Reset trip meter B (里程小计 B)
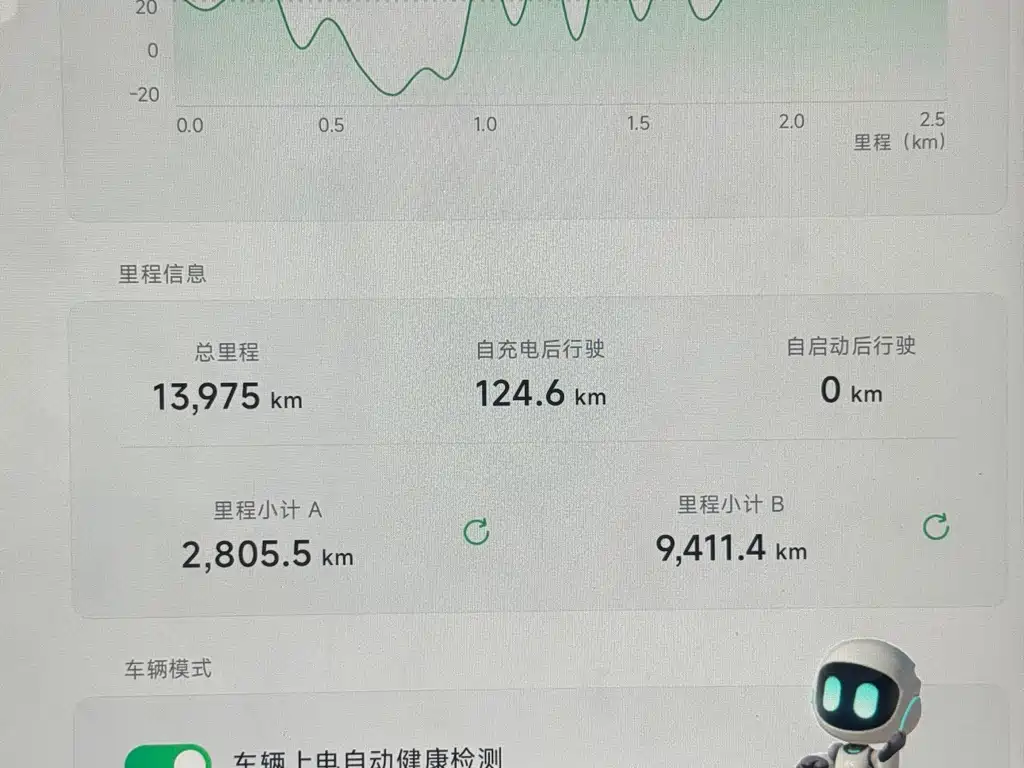Image resolution: width=1024 pixels, height=768 pixels. [936, 527]
